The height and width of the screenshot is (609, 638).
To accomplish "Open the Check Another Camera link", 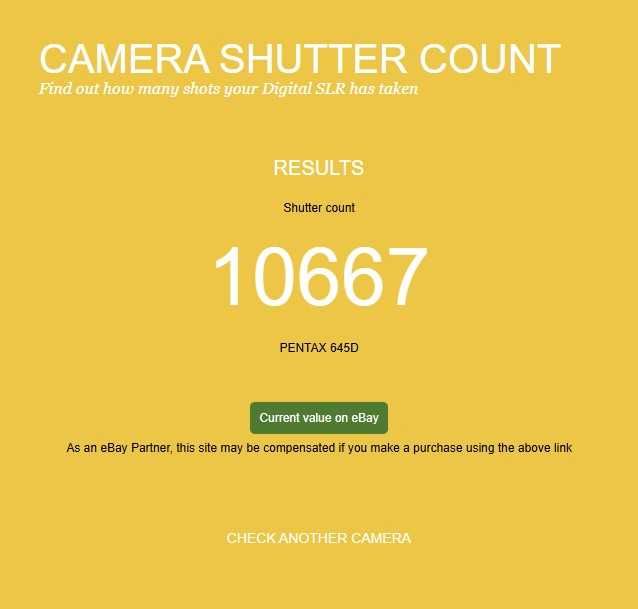I will (x=318, y=538).
